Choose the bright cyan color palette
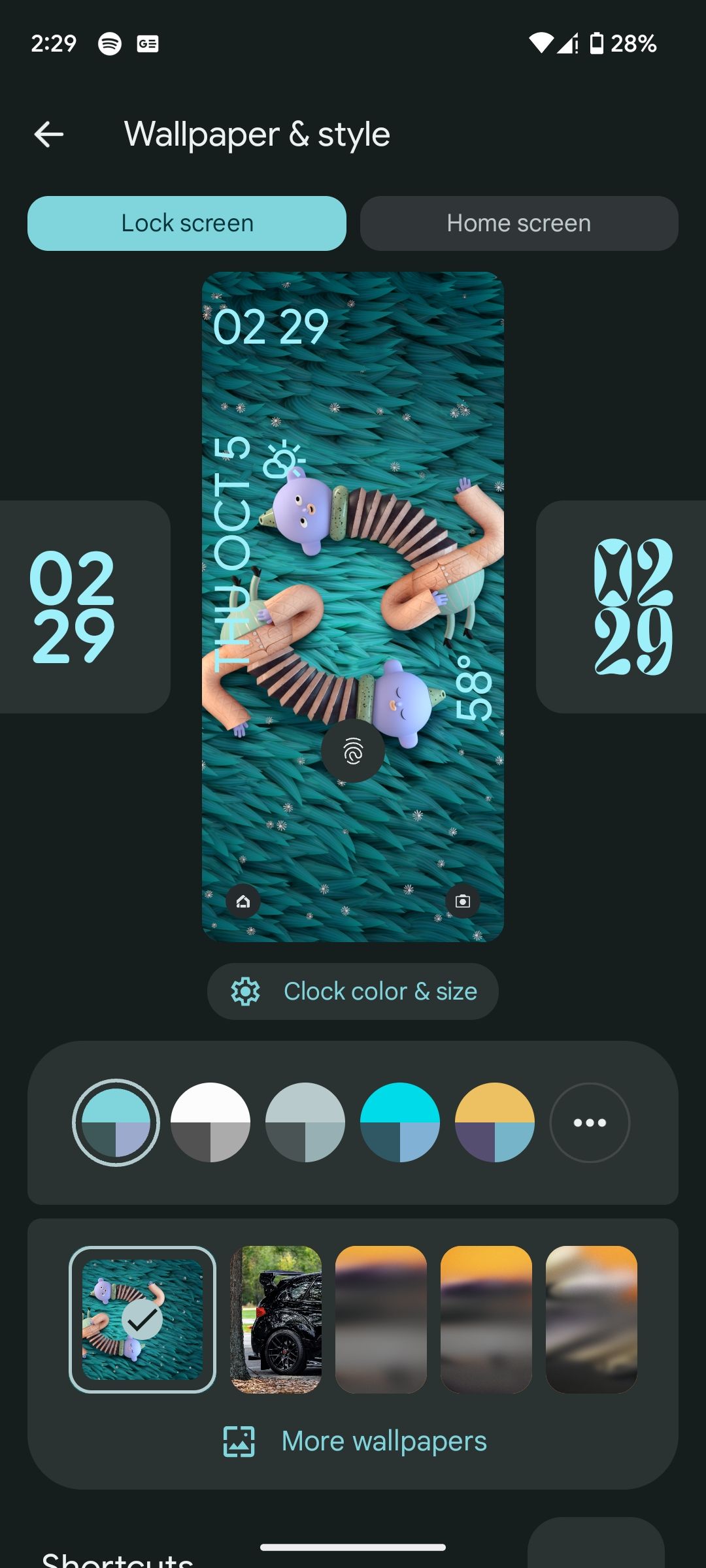706x1568 pixels. click(400, 1122)
